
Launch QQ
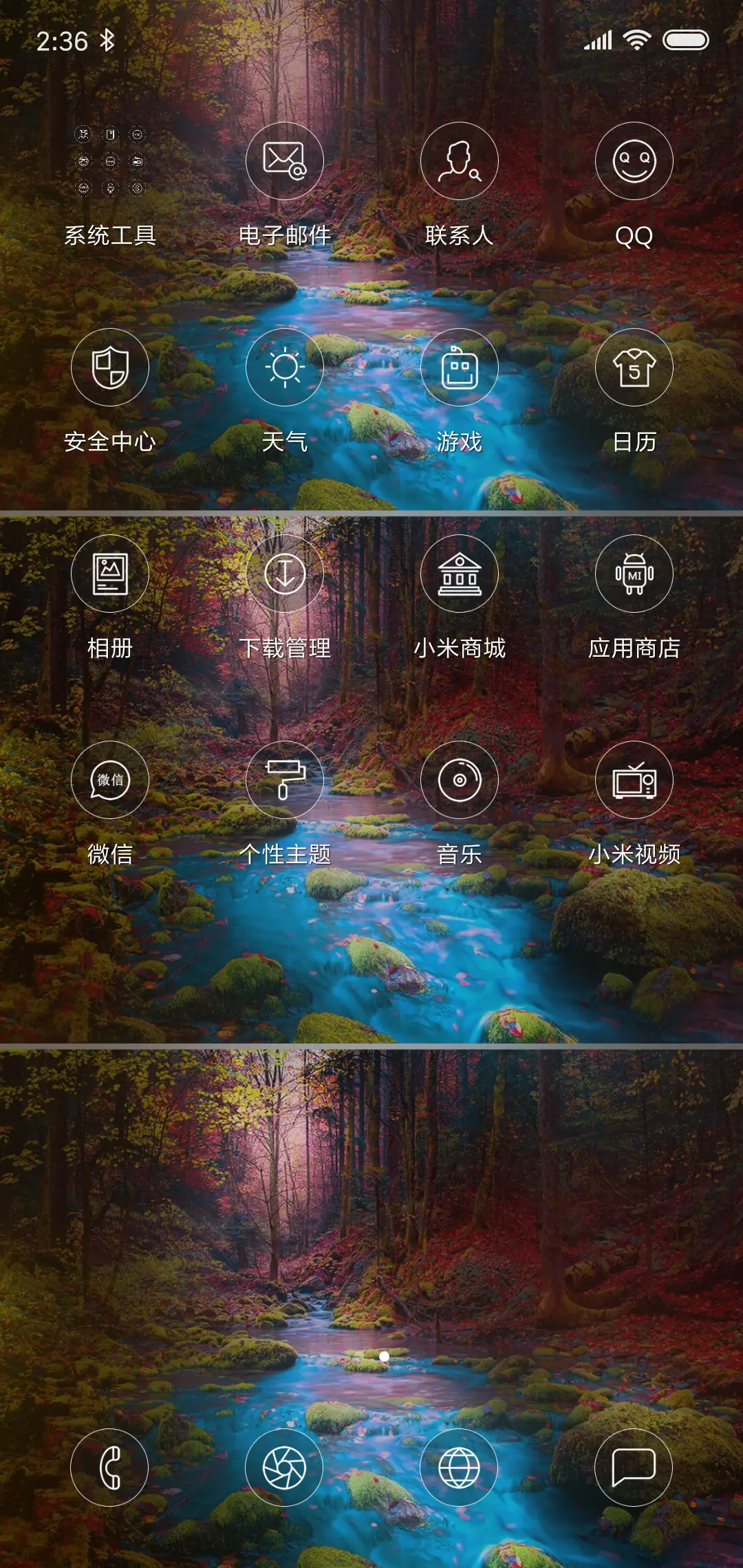tap(632, 160)
